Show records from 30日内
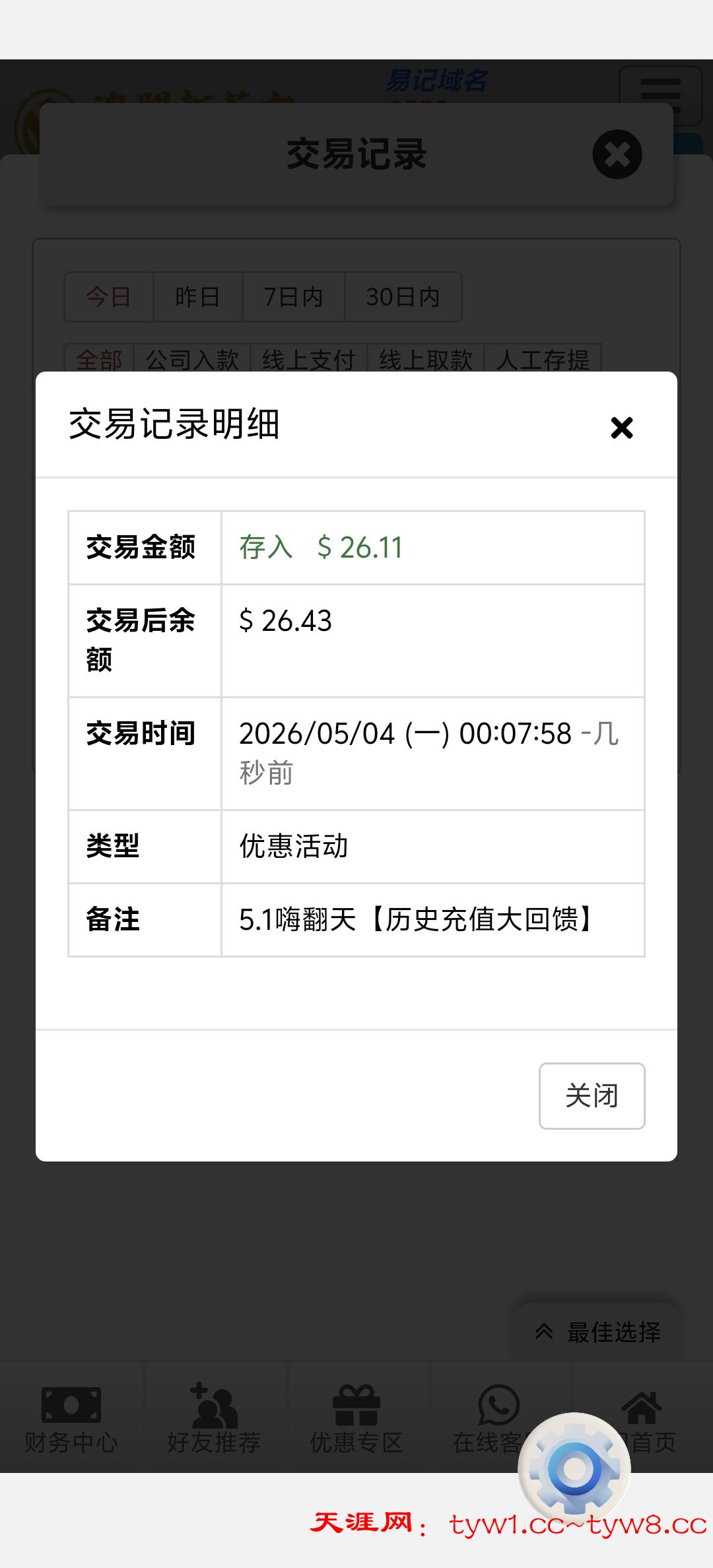Viewport: 713px width, 1568px height. tap(403, 297)
